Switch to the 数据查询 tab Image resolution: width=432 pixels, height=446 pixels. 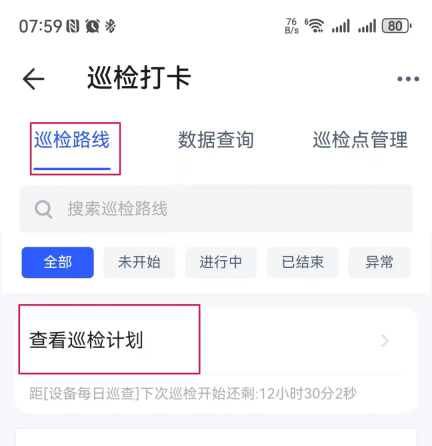(216, 140)
